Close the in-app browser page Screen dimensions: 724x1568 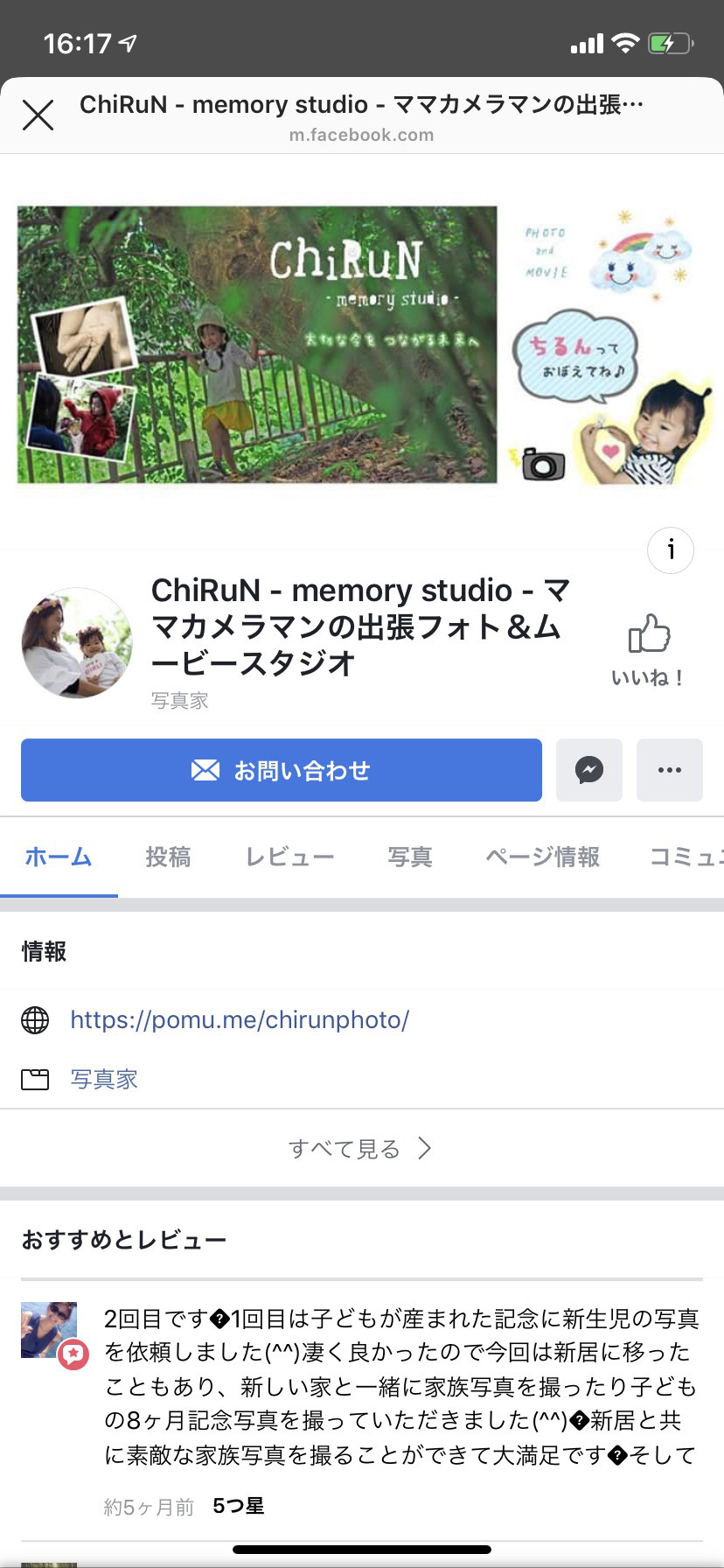38,115
